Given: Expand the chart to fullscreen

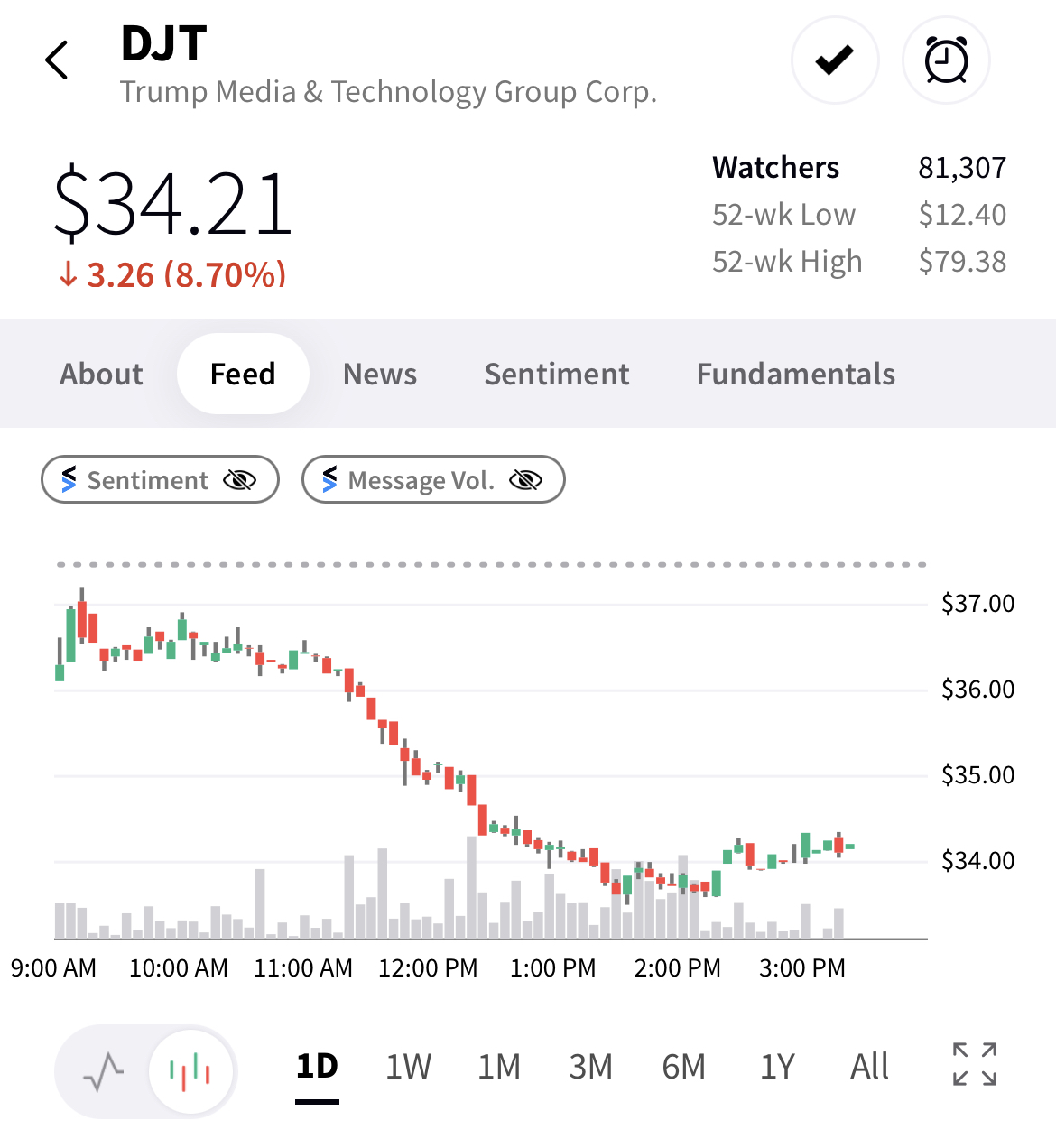Looking at the screenshot, I should 975,1064.
